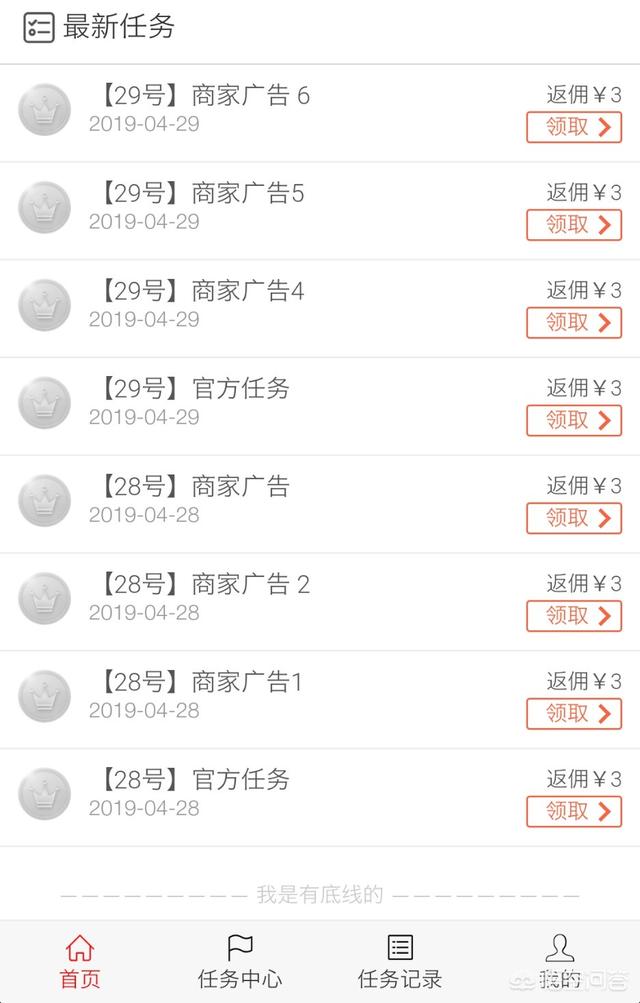Claim the 【29号】商家广告4 reward

(x=574, y=323)
